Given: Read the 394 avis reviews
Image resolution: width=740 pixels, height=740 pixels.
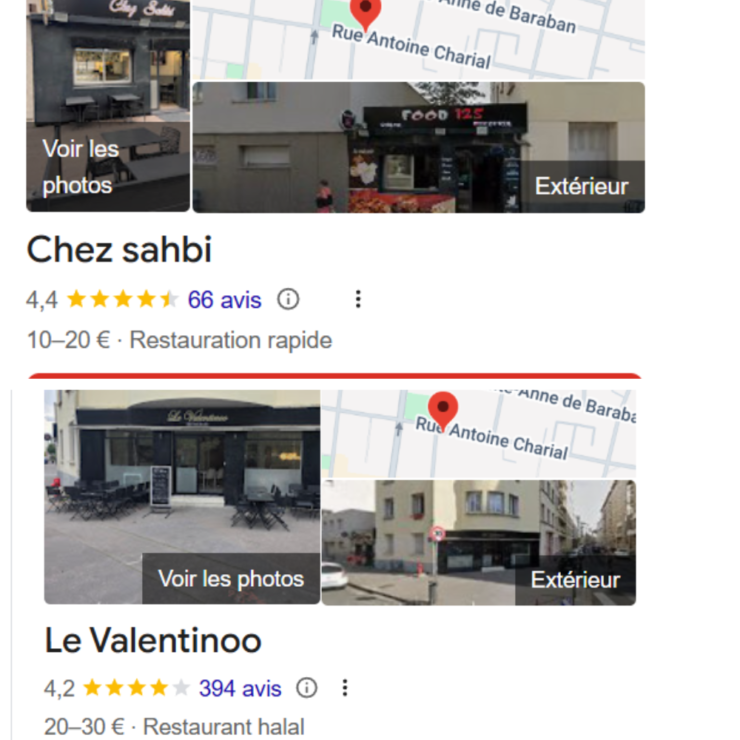Looking at the screenshot, I should pyautogui.click(x=240, y=688).
